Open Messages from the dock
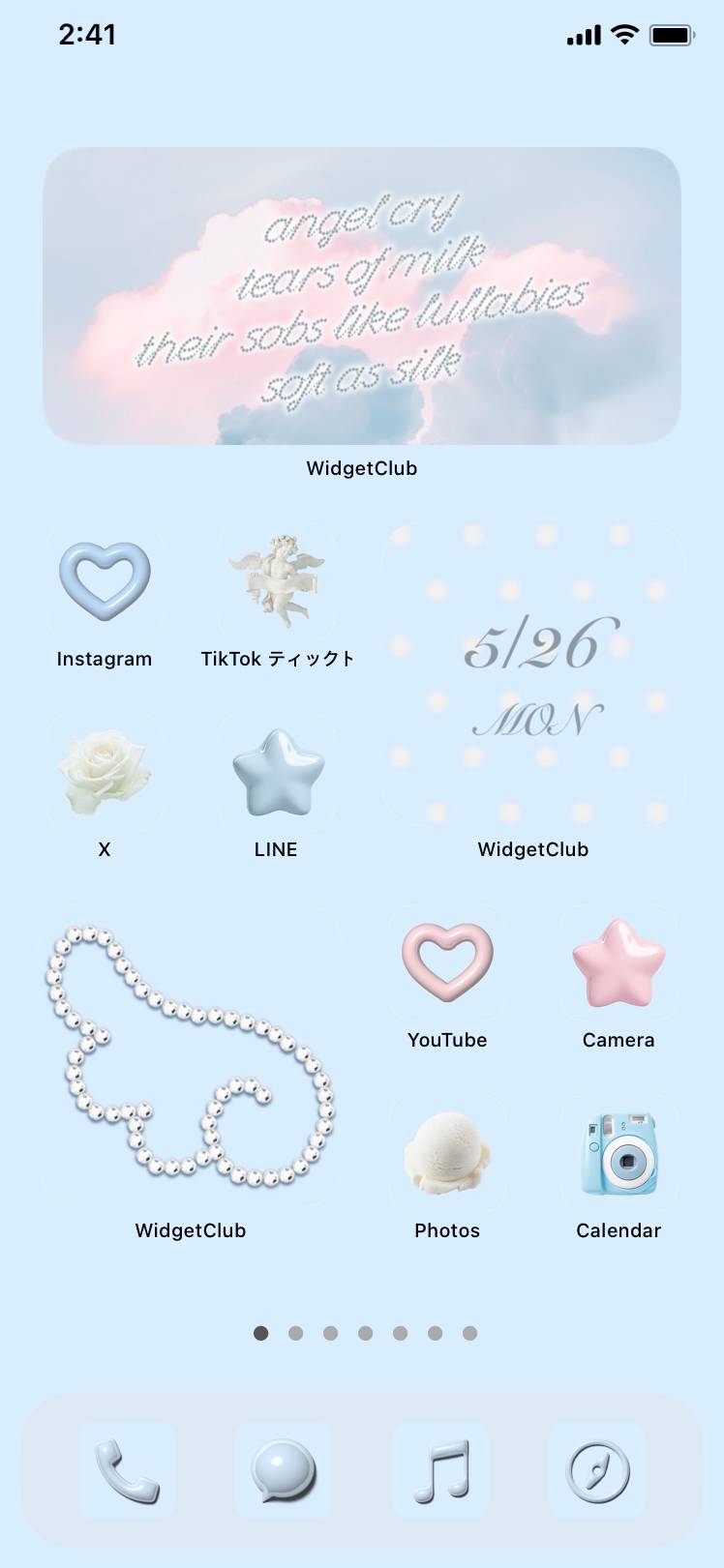 [284, 1470]
